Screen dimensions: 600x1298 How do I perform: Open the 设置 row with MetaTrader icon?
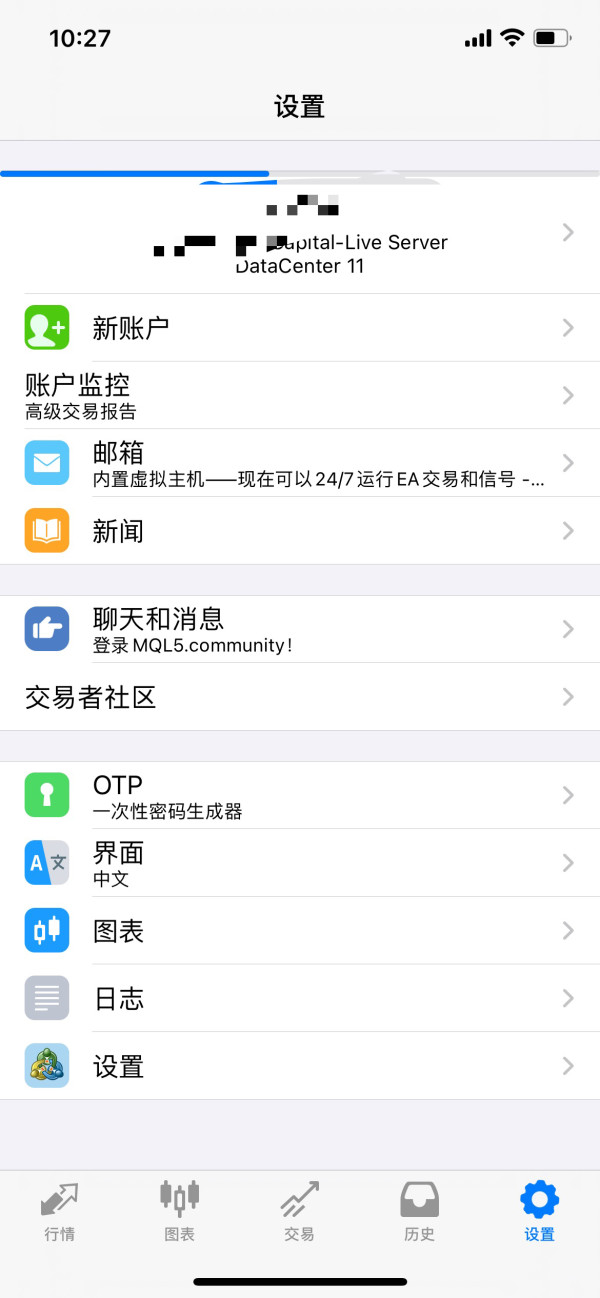(300, 1066)
